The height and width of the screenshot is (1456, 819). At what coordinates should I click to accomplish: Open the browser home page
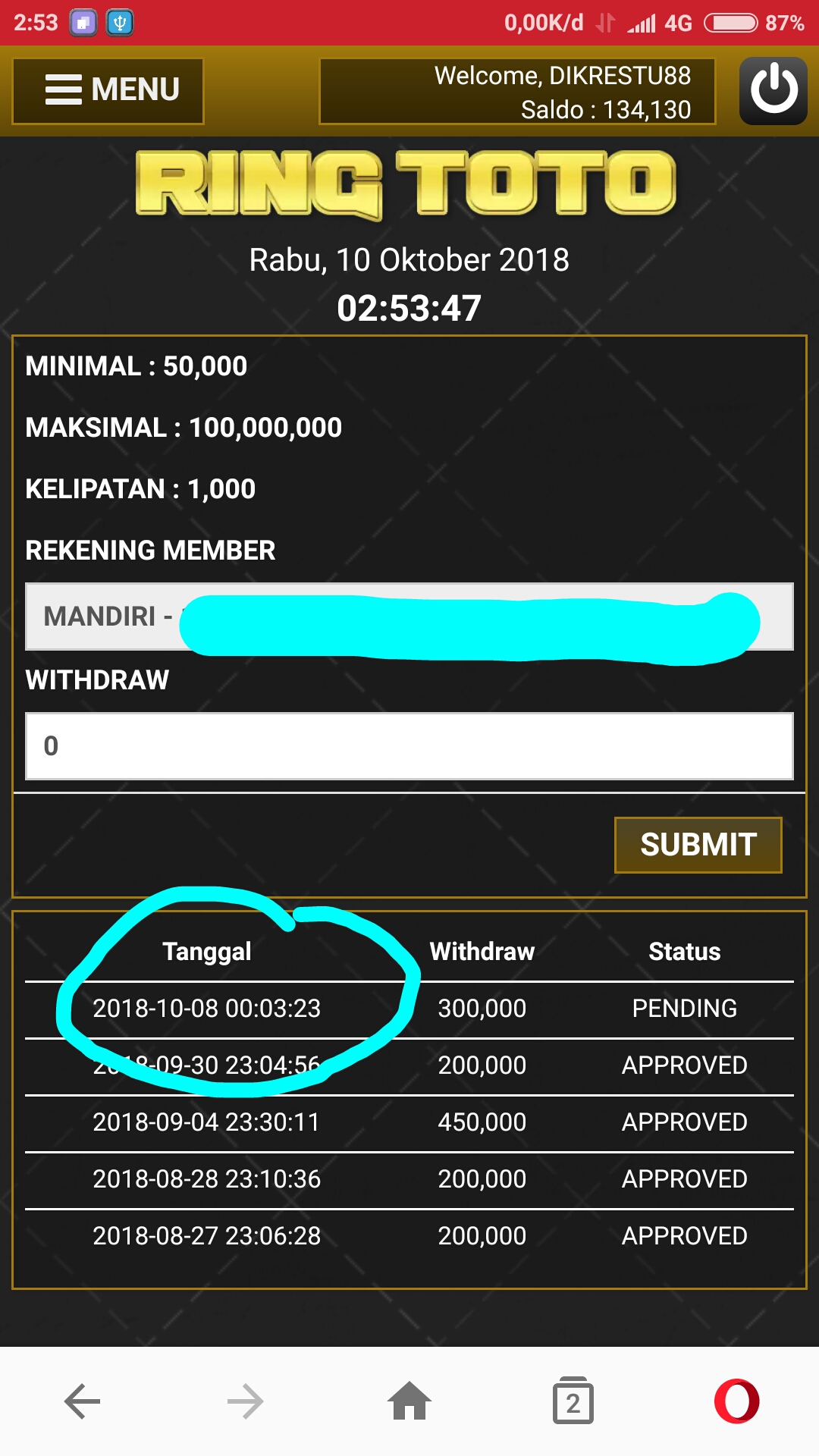coord(409,1401)
